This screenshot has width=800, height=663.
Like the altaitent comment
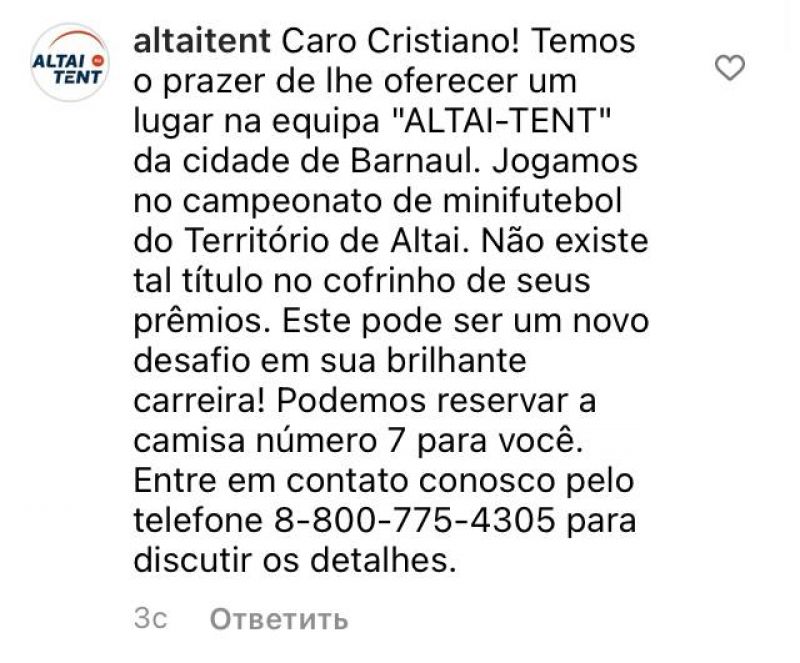pos(733,68)
